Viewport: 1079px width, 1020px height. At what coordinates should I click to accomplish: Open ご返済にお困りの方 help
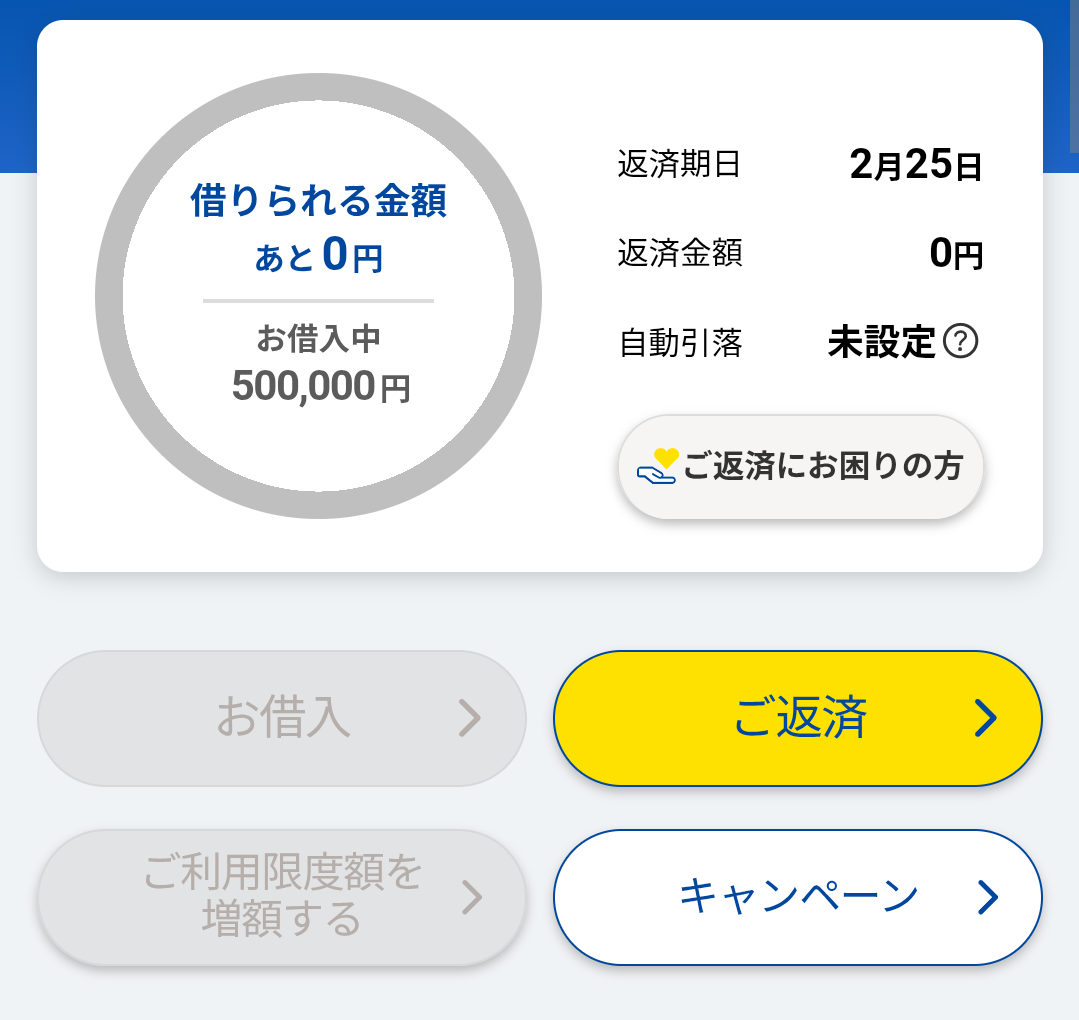(x=801, y=467)
